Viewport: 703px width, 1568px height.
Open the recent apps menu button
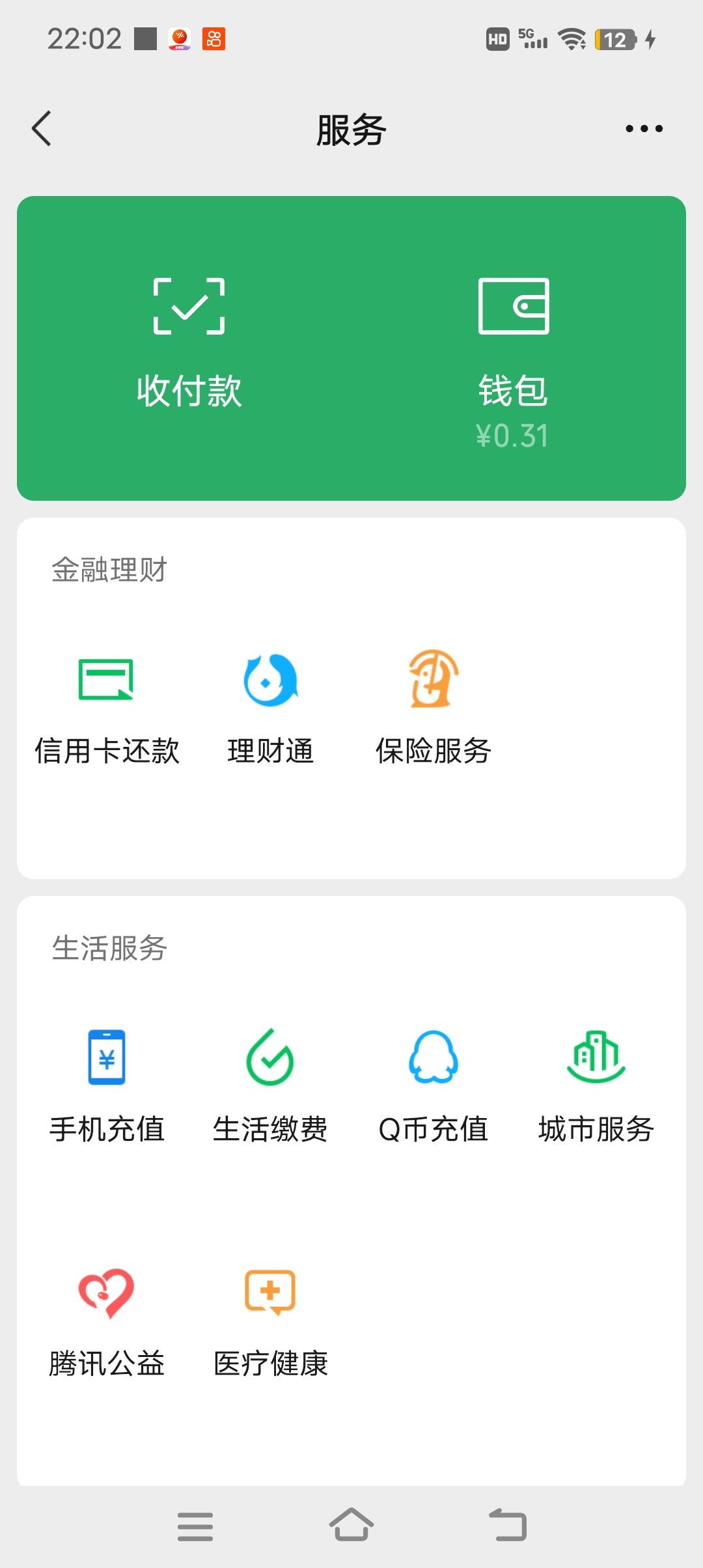[195, 1526]
